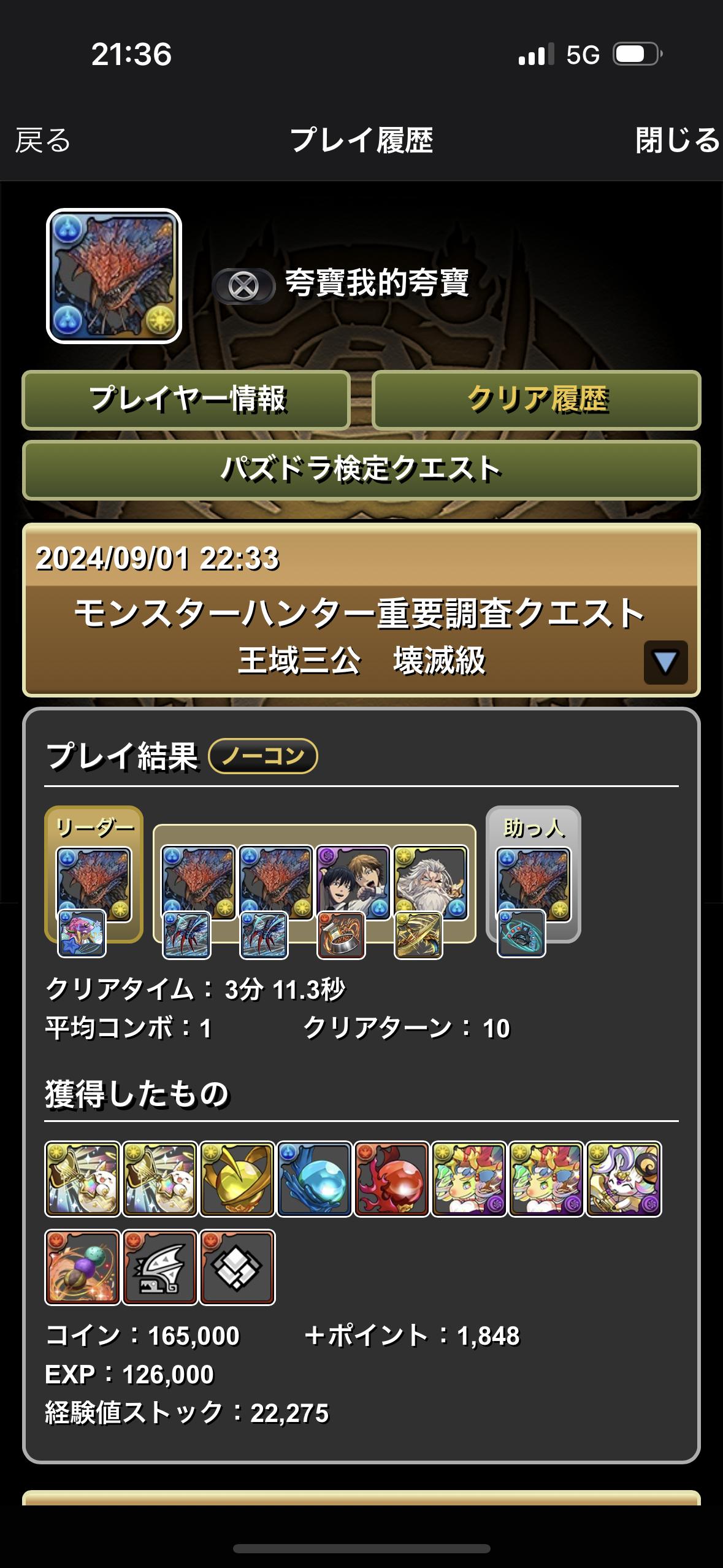723x1568 pixels.
Task: View the leader monster under リーダー
Action: pos(93,882)
